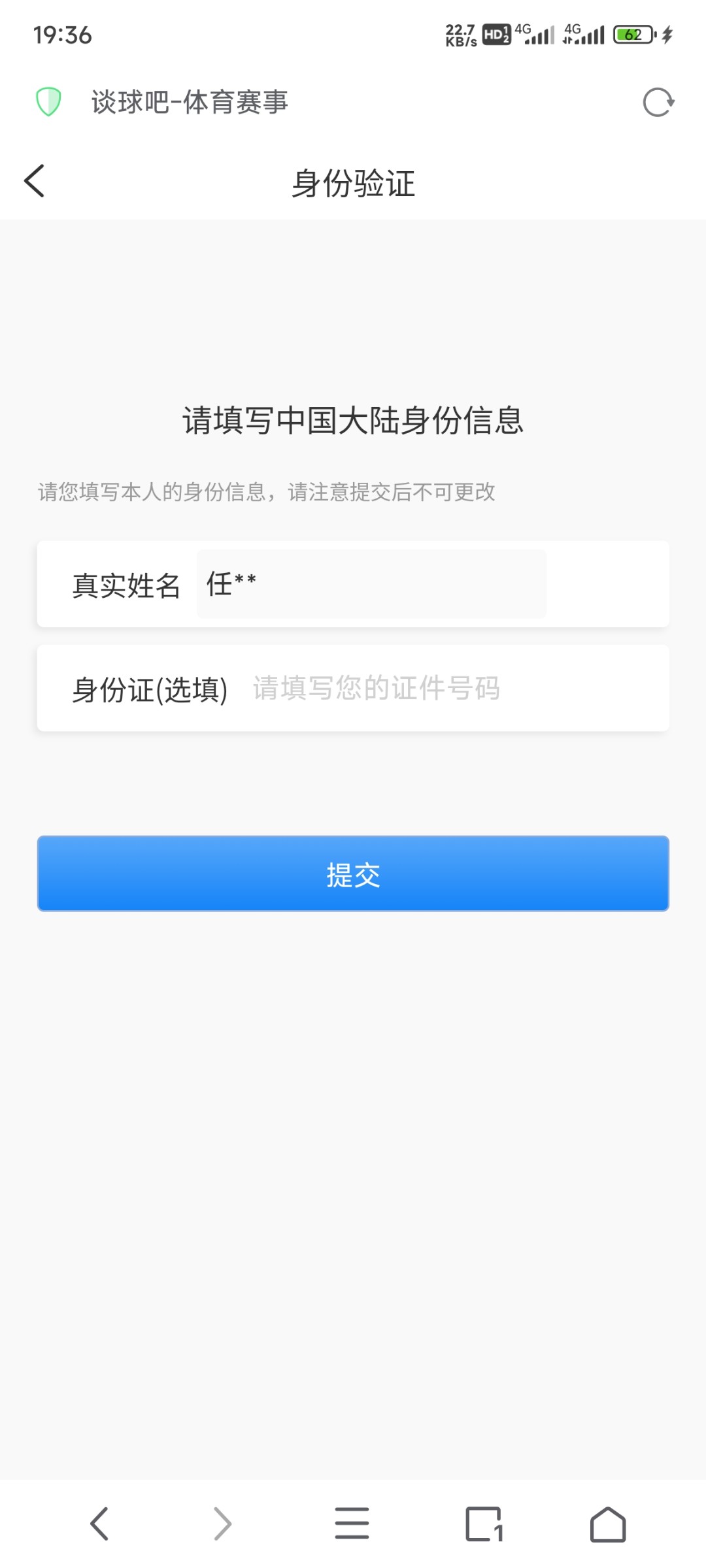Viewport: 706px width, 1568px height.
Task: Reload the page with the refresh icon
Action: 658,103
